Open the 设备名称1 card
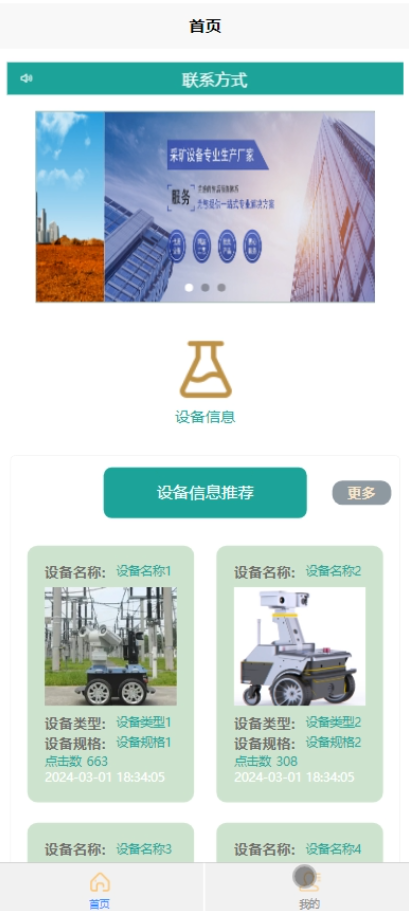 (110, 674)
